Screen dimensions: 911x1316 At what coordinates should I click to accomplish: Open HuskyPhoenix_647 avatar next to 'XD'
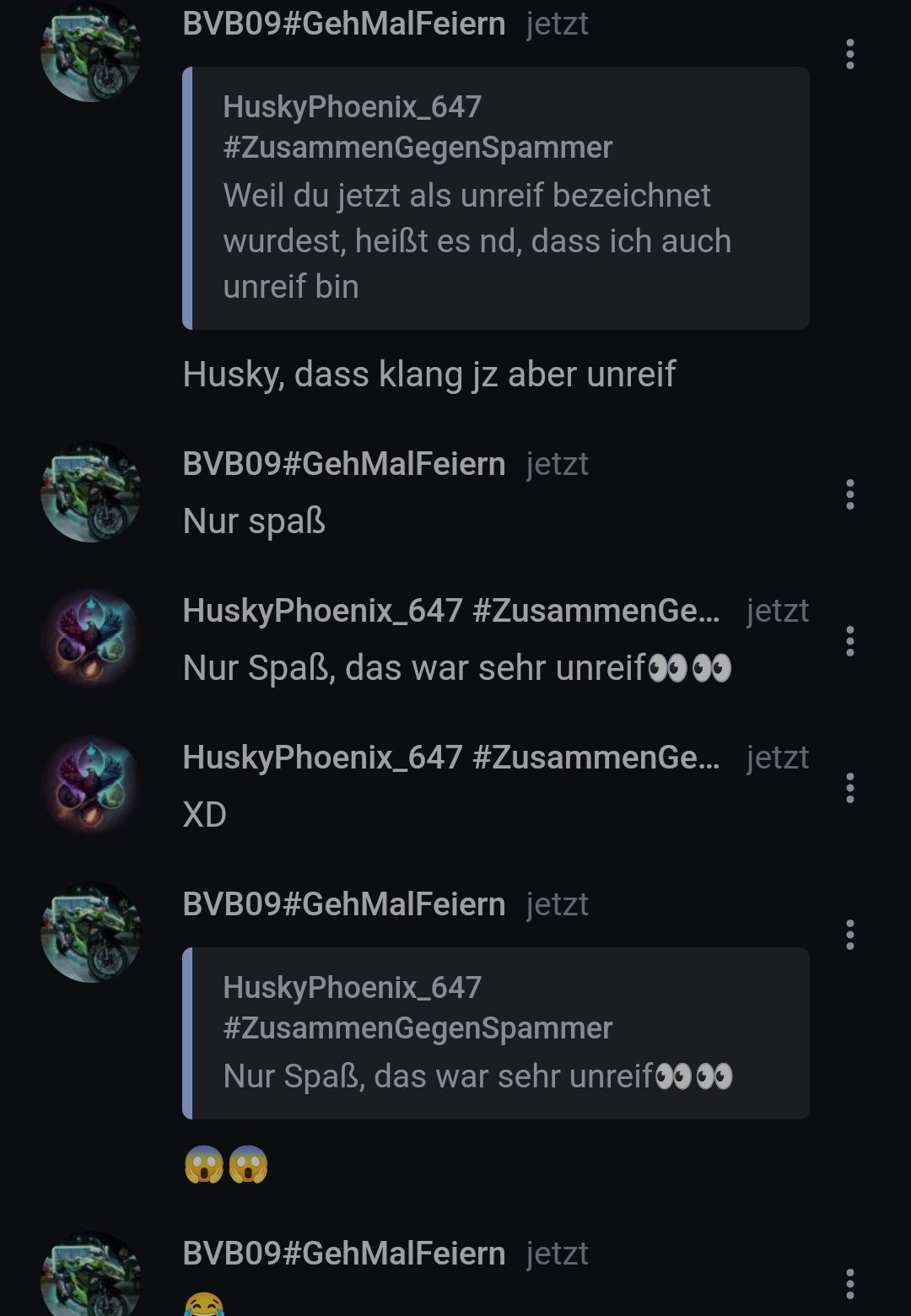point(91,786)
